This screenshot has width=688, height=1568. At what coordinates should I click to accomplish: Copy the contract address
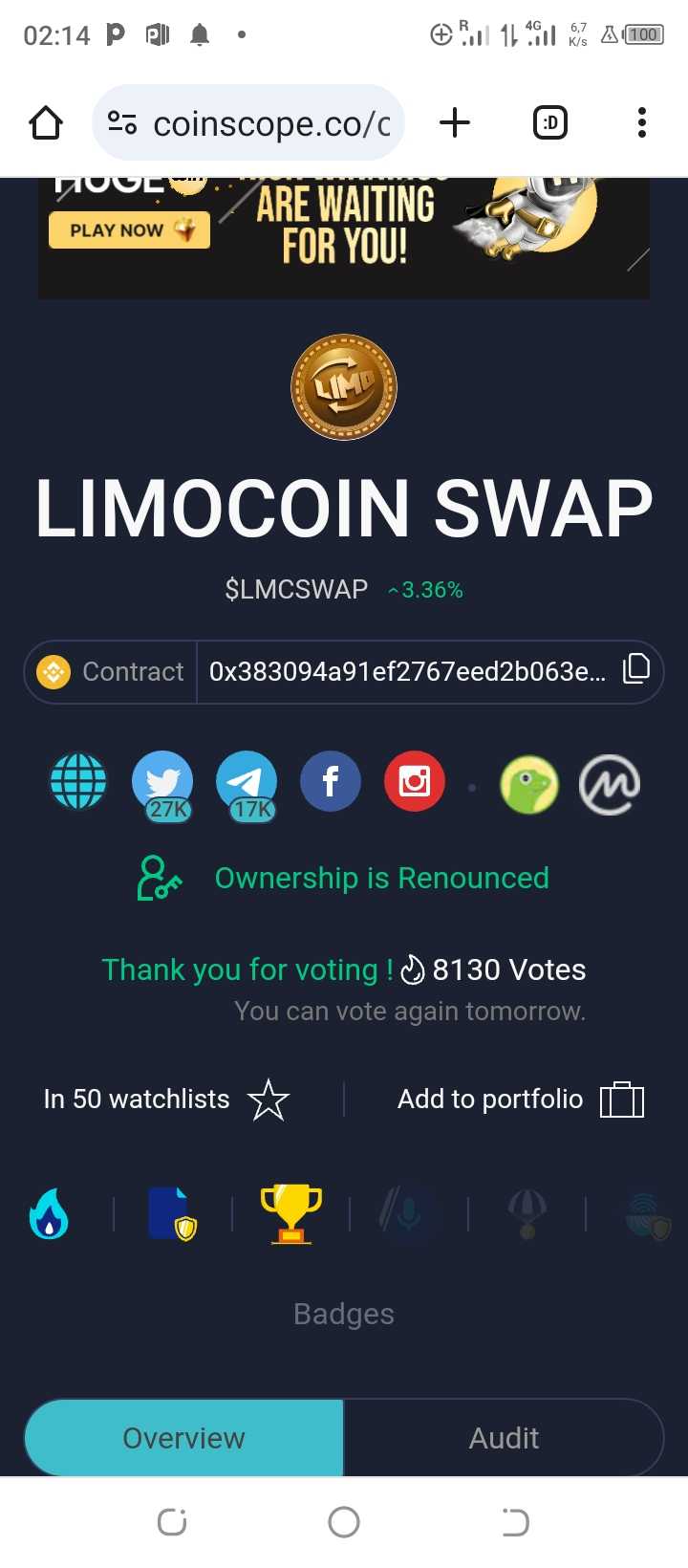point(636,669)
